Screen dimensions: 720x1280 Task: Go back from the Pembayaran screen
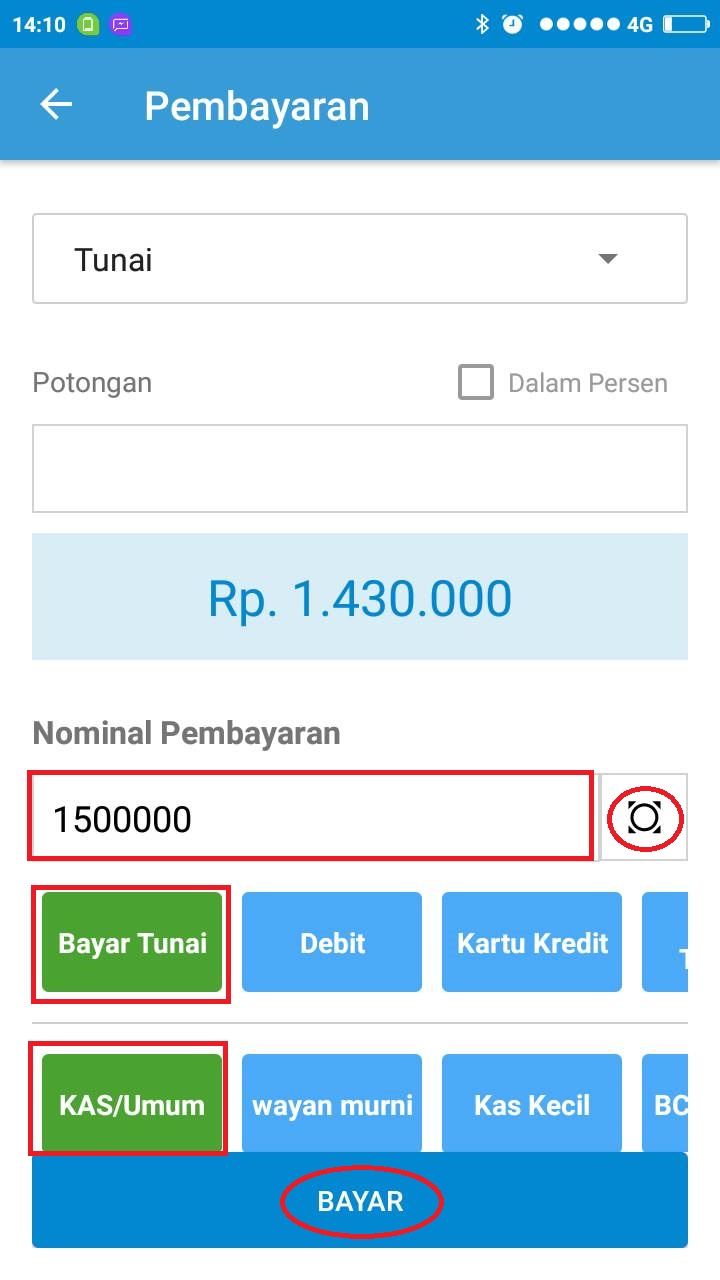(56, 105)
